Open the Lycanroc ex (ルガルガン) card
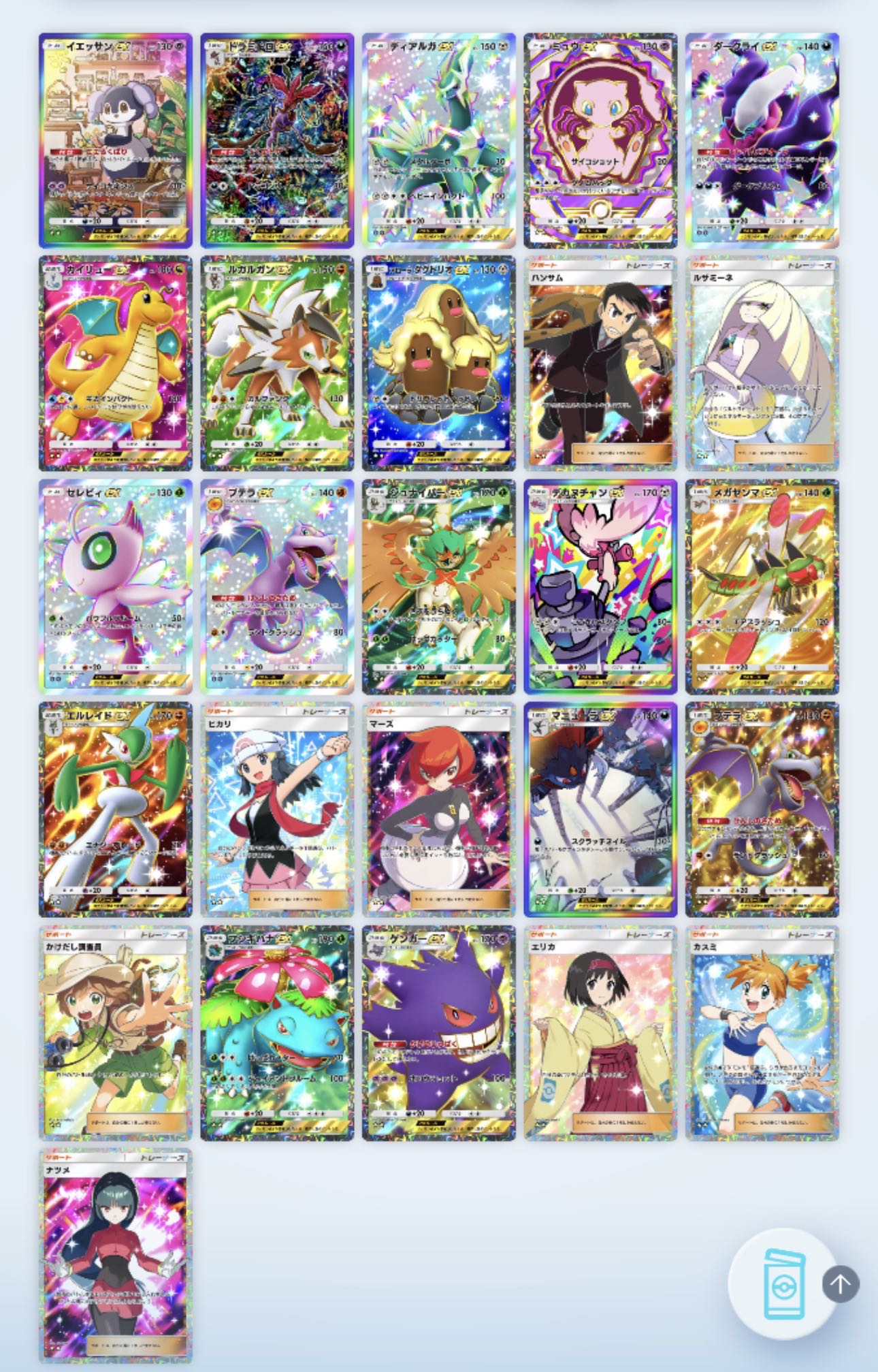The height and width of the screenshot is (1372, 878). [x=277, y=364]
